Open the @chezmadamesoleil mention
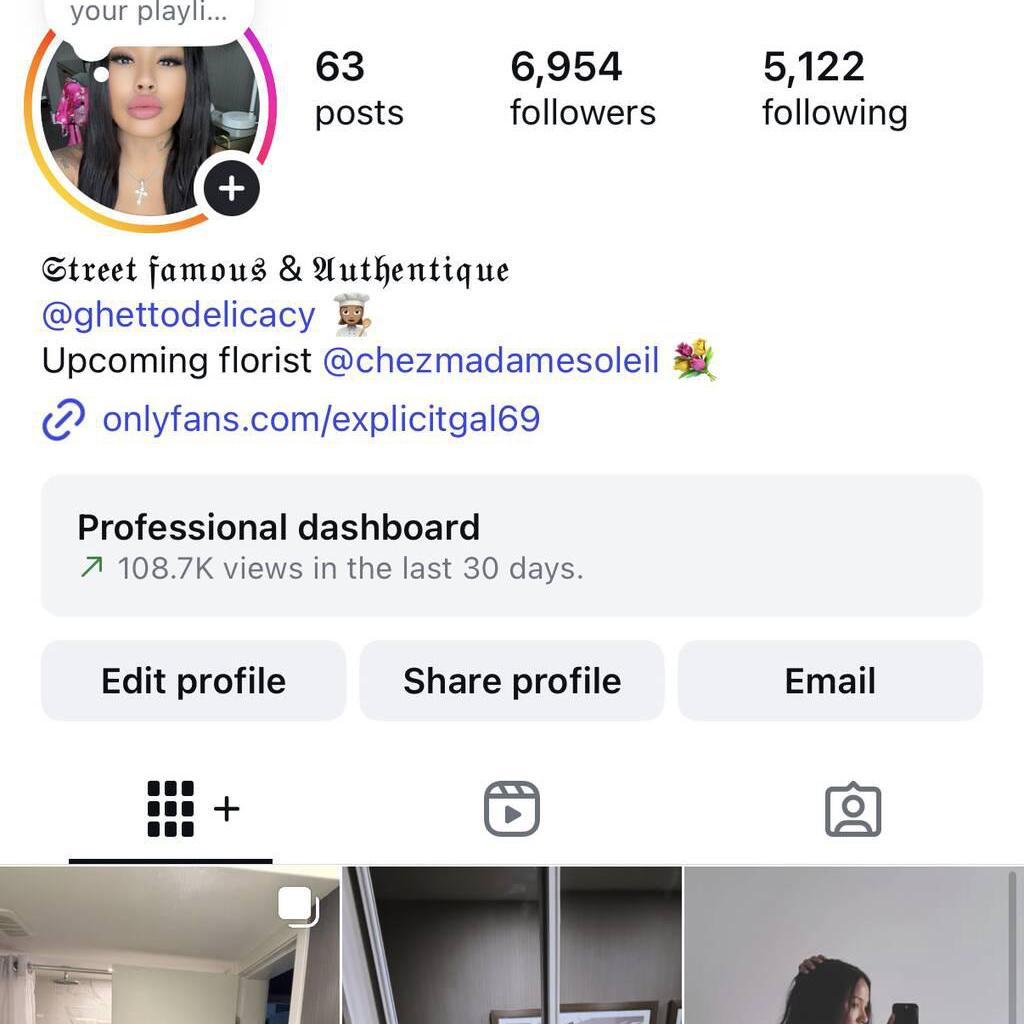1024x1024 pixels. click(490, 360)
